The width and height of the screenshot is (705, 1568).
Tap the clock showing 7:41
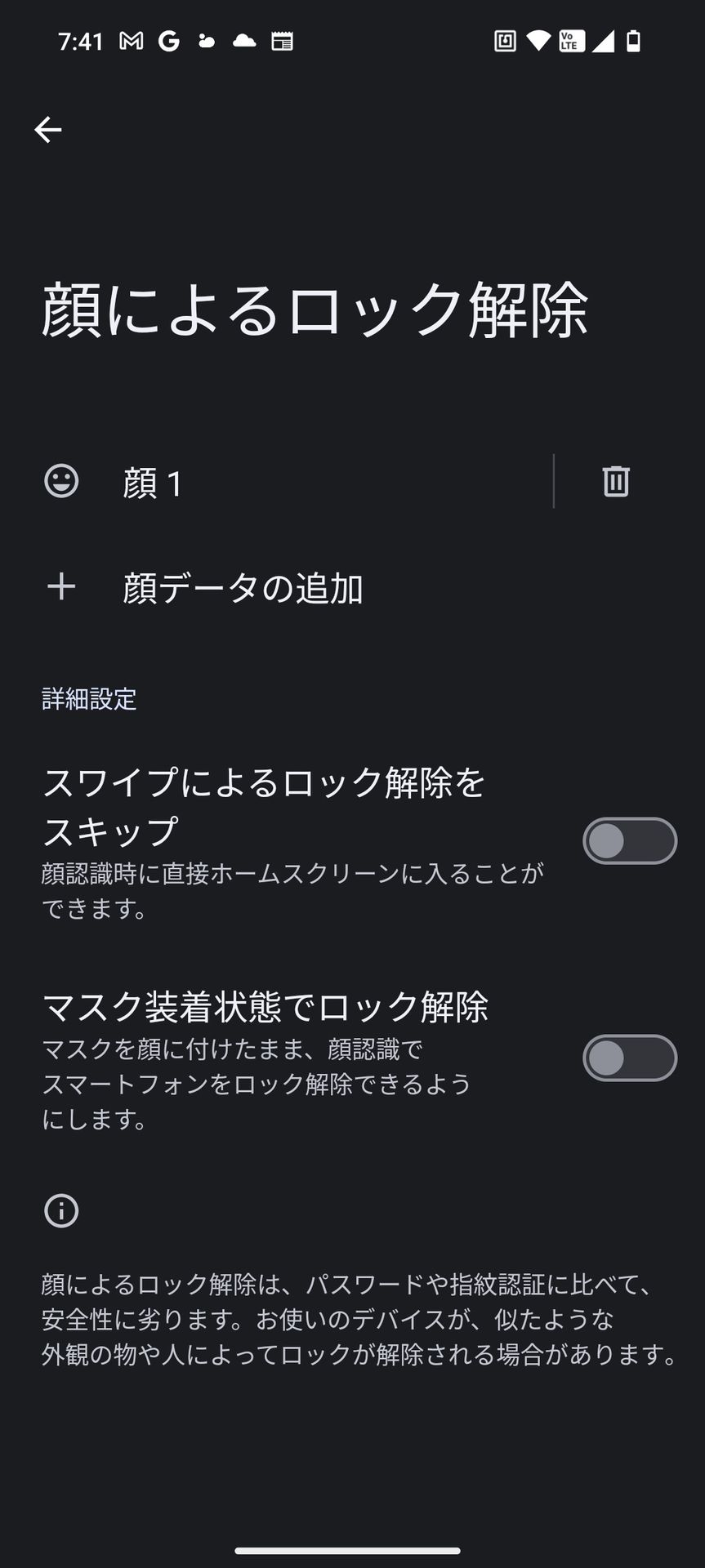click(82, 41)
